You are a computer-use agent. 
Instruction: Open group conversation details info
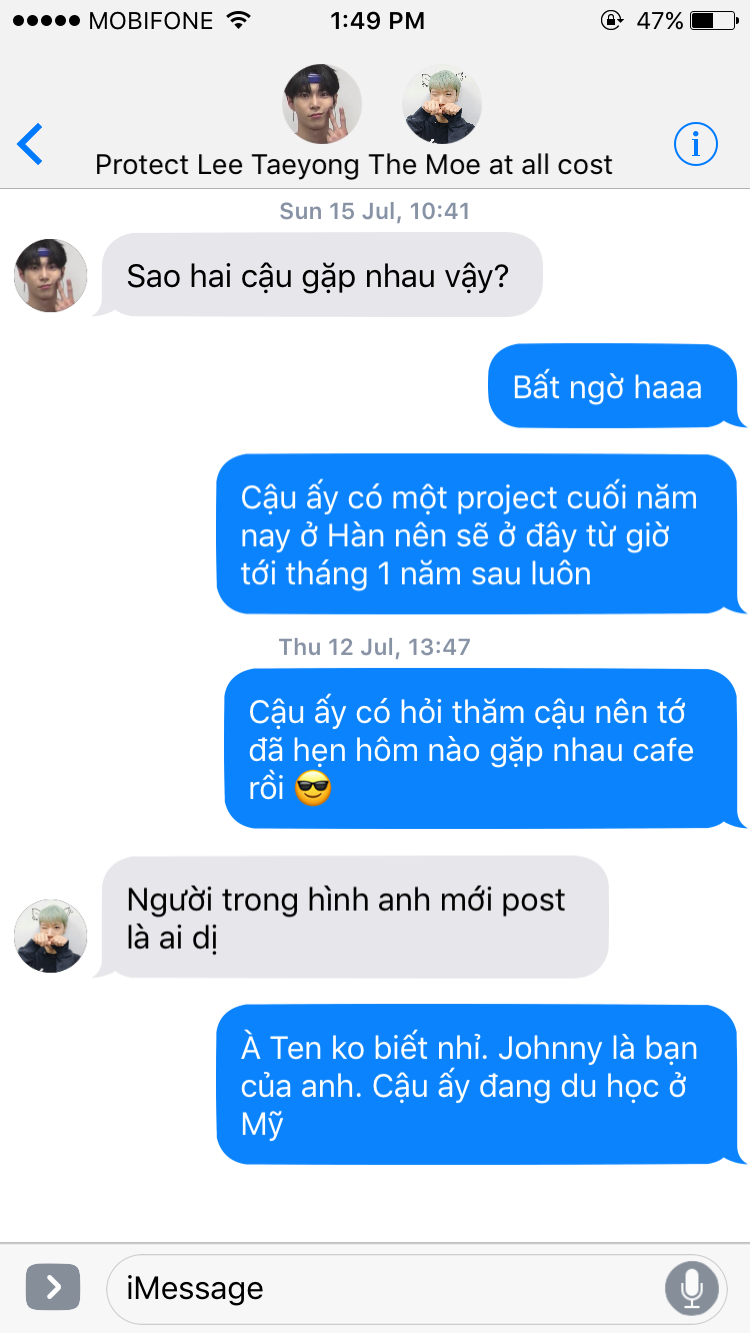pos(695,145)
